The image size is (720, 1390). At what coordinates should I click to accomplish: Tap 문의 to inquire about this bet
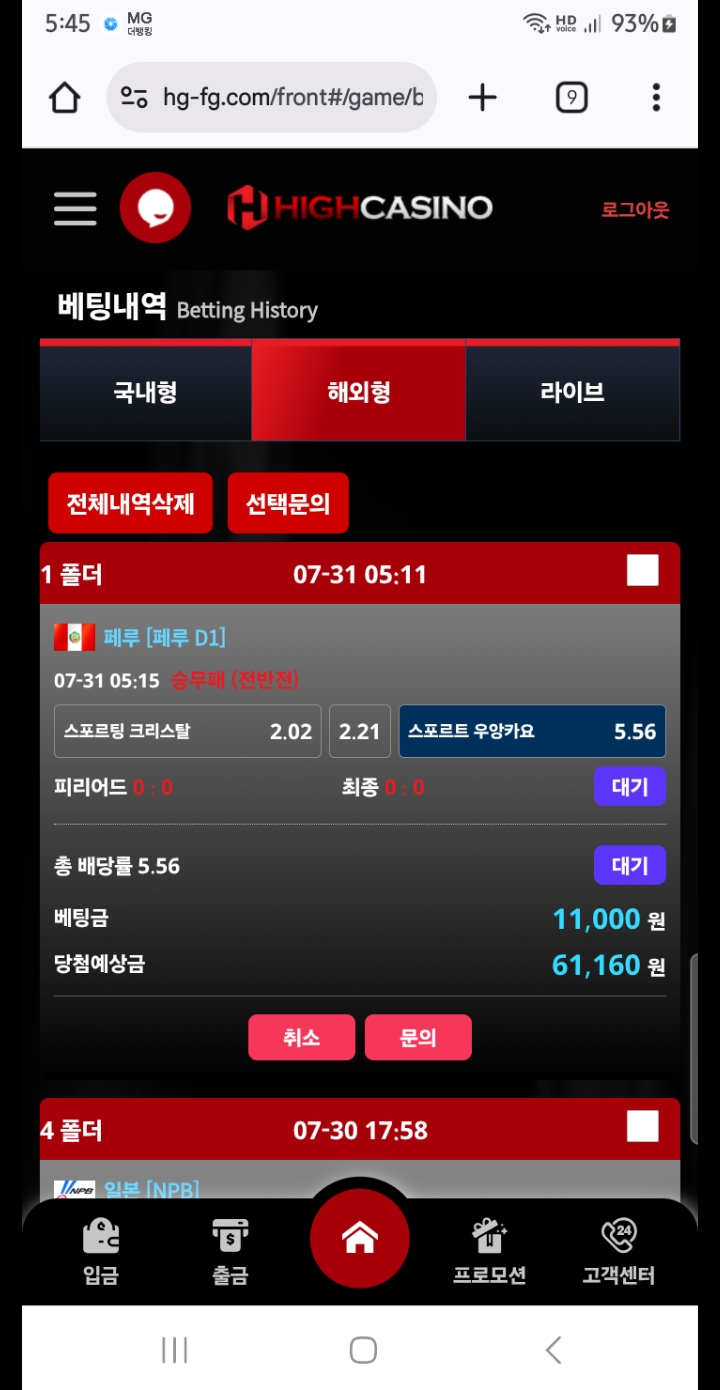tap(418, 1037)
